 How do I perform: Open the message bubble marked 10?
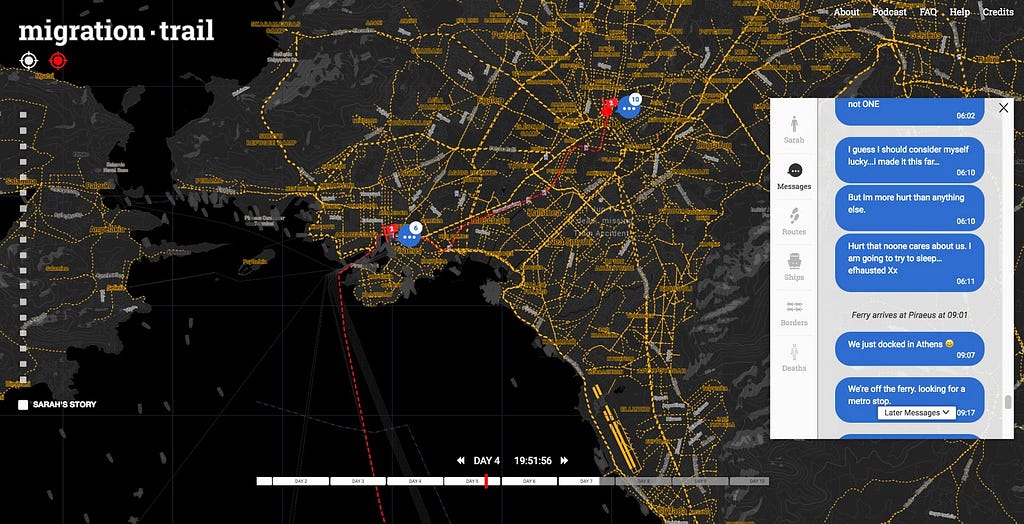pos(629,106)
